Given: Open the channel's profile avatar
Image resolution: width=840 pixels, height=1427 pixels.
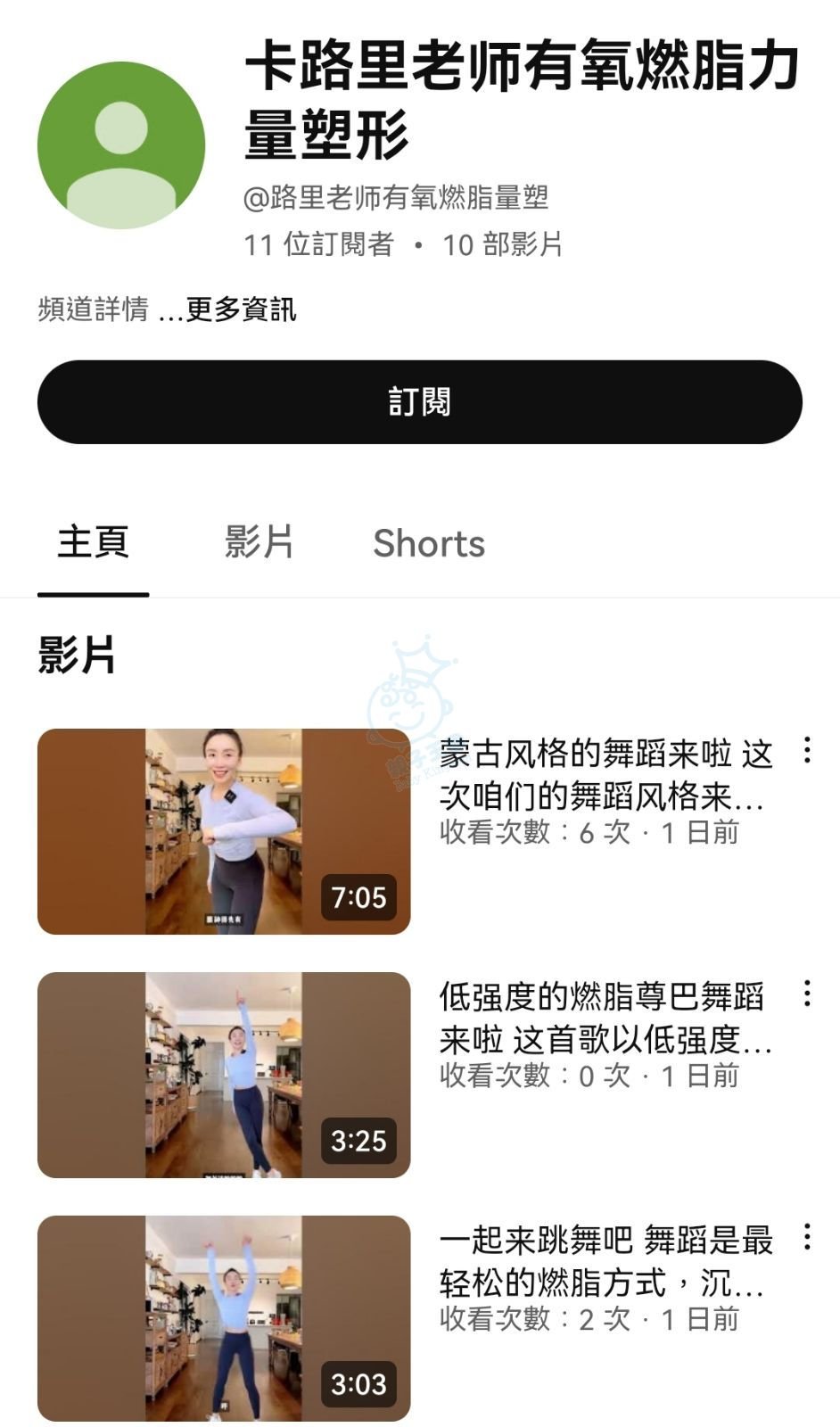Looking at the screenshot, I should 121,145.
